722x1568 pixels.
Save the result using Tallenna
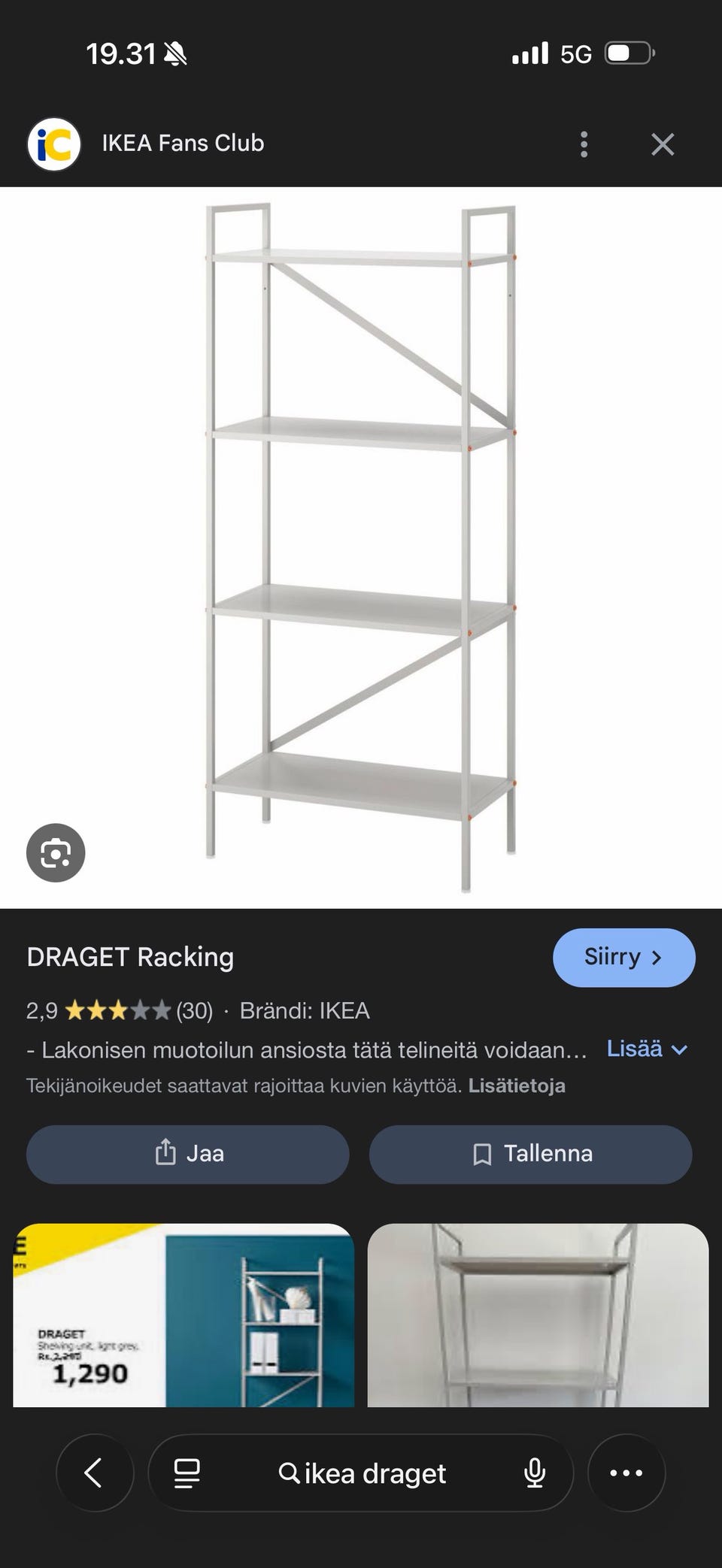(x=529, y=1153)
